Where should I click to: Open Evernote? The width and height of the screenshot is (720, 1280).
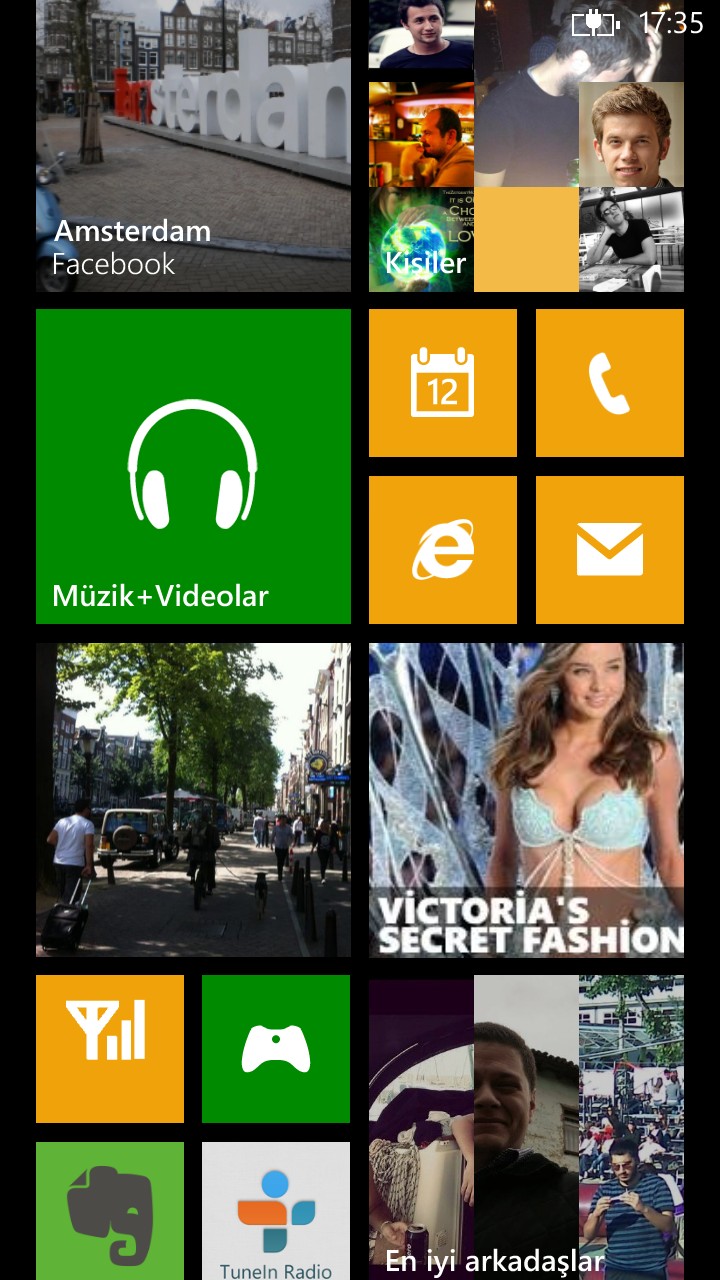[109, 1210]
